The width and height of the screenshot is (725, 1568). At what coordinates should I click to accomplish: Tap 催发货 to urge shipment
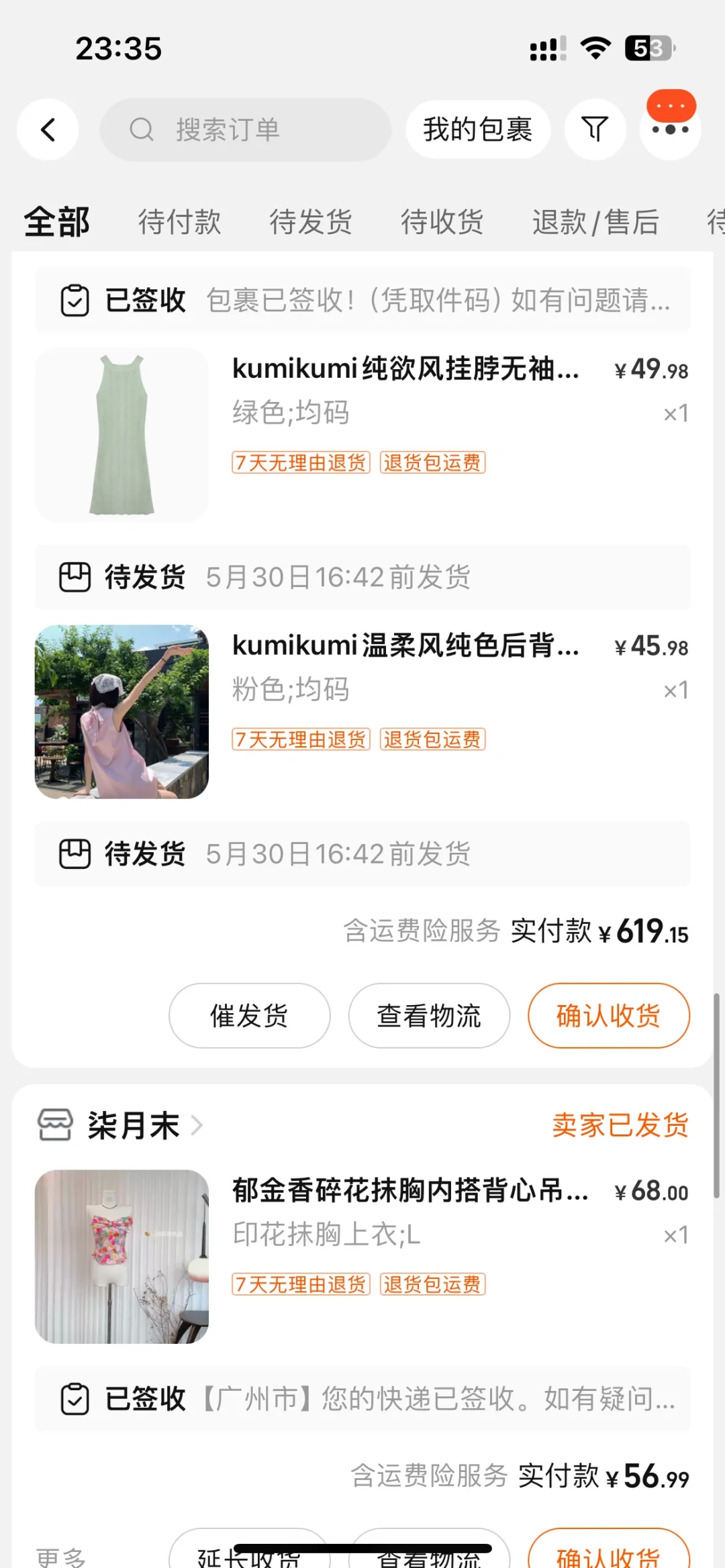(249, 1016)
